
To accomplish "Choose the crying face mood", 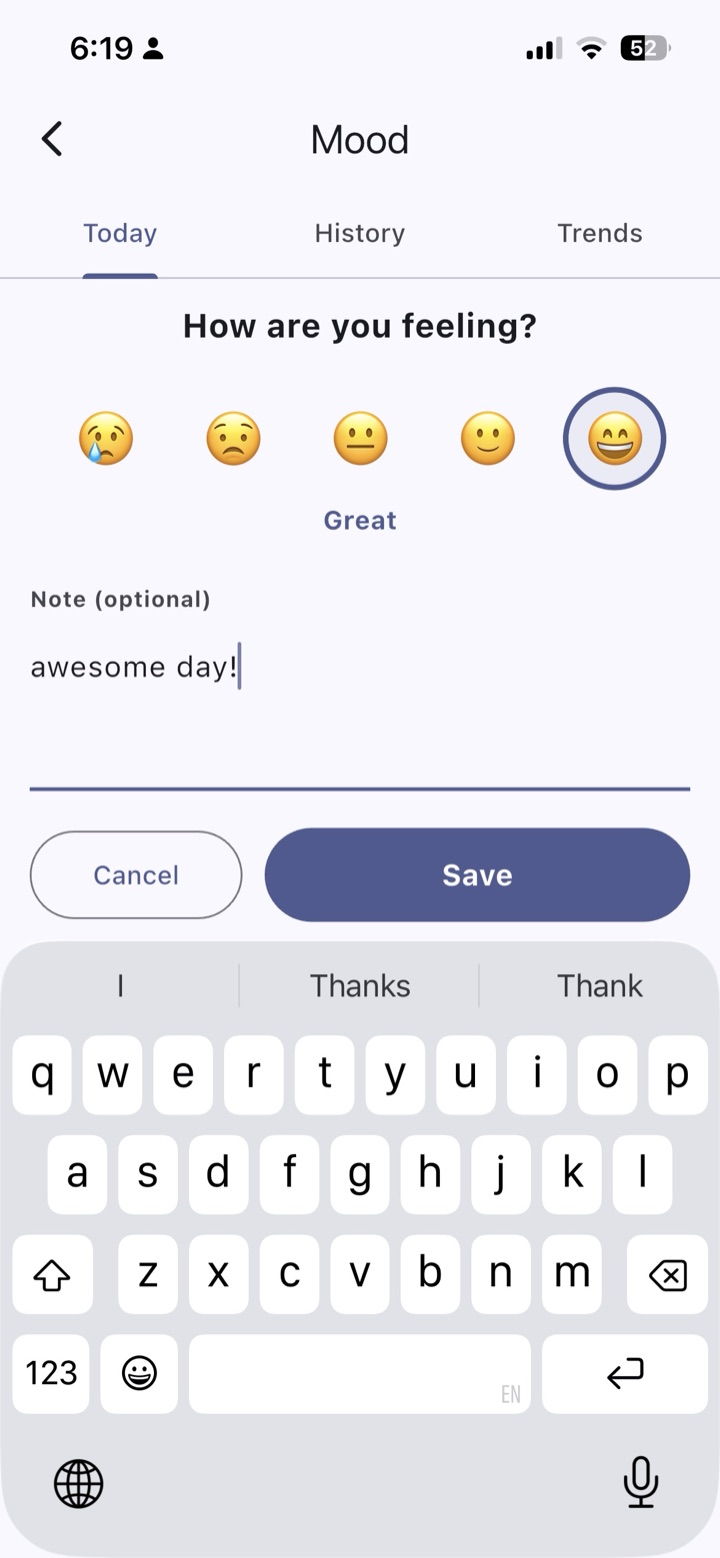I will pos(106,439).
